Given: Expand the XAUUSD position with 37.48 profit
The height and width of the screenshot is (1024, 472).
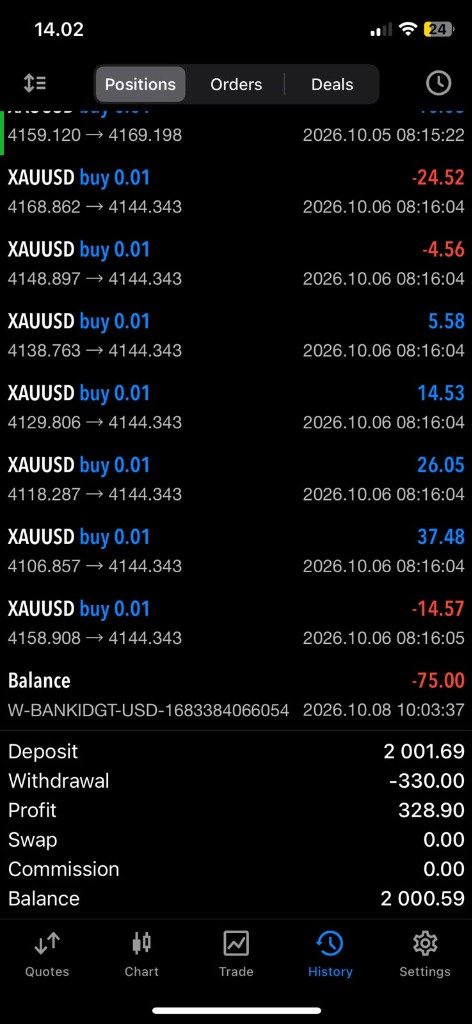Looking at the screenshot, I should point(236,551).
